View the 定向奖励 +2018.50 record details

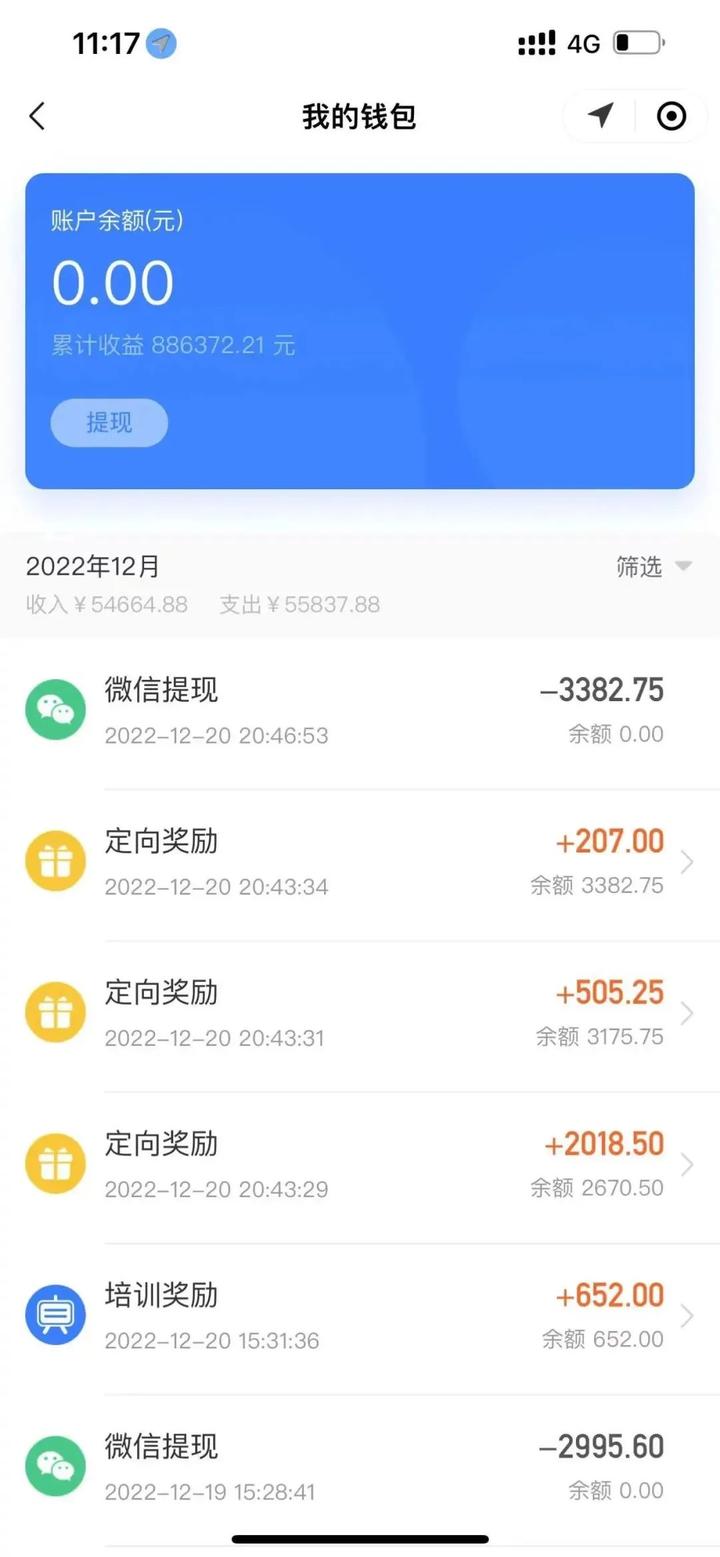pos(360,1167)
